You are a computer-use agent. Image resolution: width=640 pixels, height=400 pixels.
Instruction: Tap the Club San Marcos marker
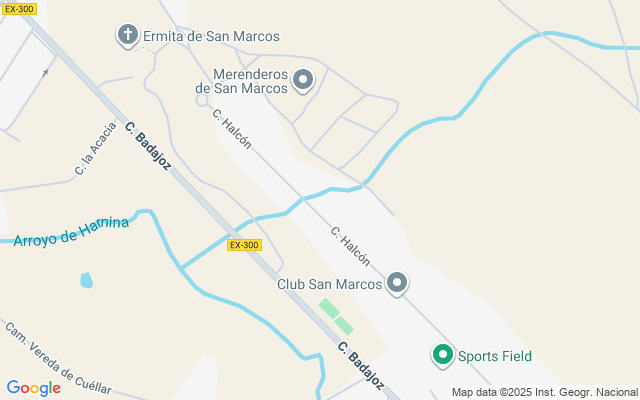point(398,284)
